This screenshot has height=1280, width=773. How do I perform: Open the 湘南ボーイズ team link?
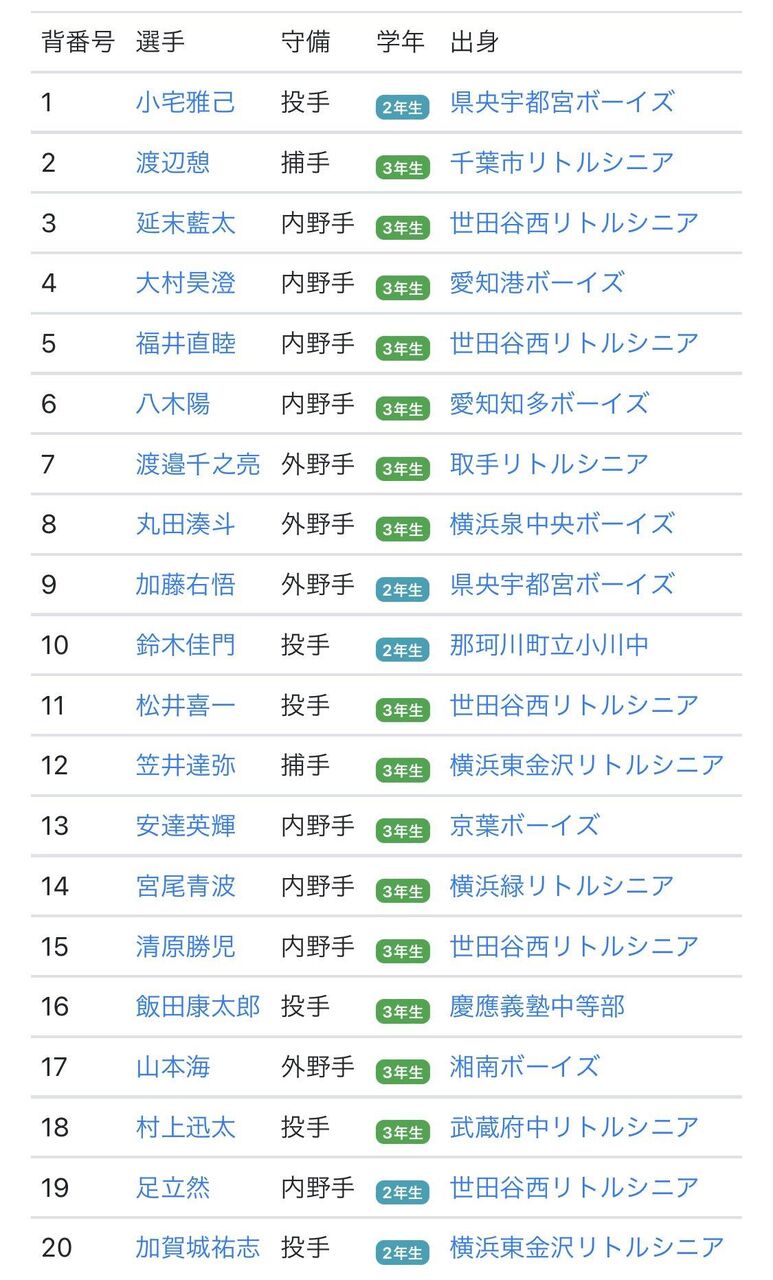(x=524, y=1066)
